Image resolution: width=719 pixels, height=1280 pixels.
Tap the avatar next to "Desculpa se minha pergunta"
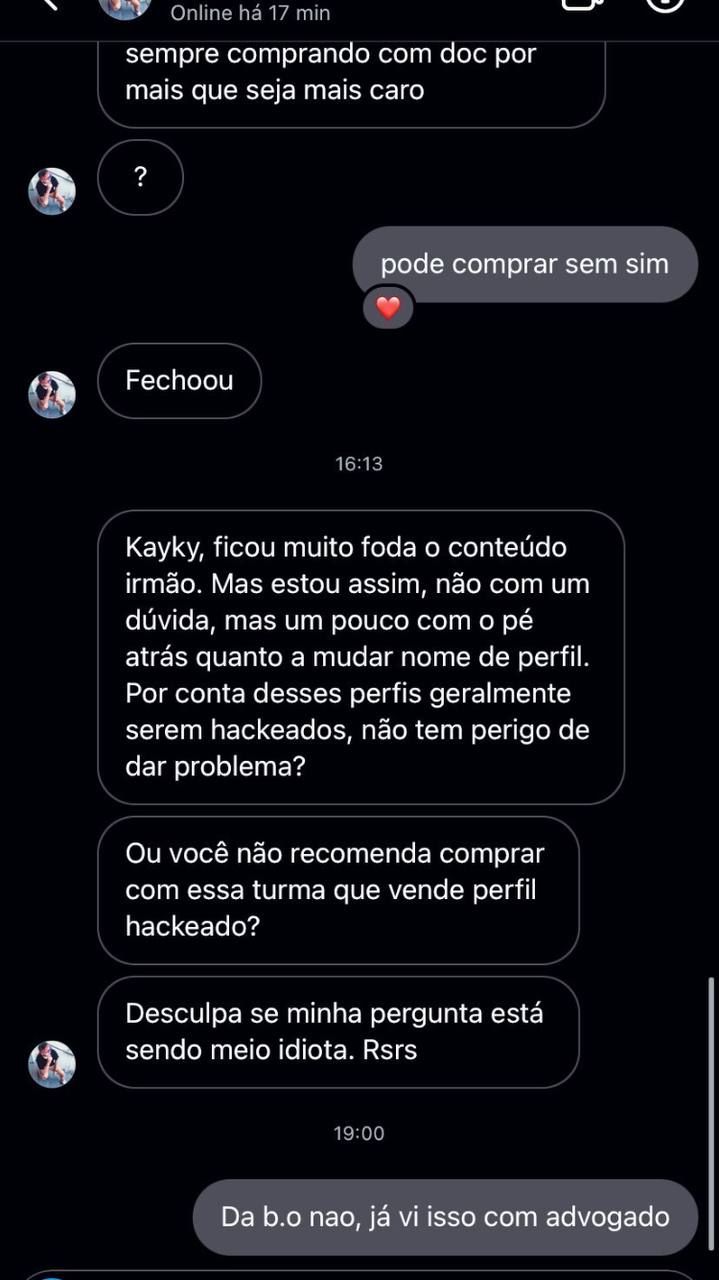pyautogui.click(x=52, y=1064)
